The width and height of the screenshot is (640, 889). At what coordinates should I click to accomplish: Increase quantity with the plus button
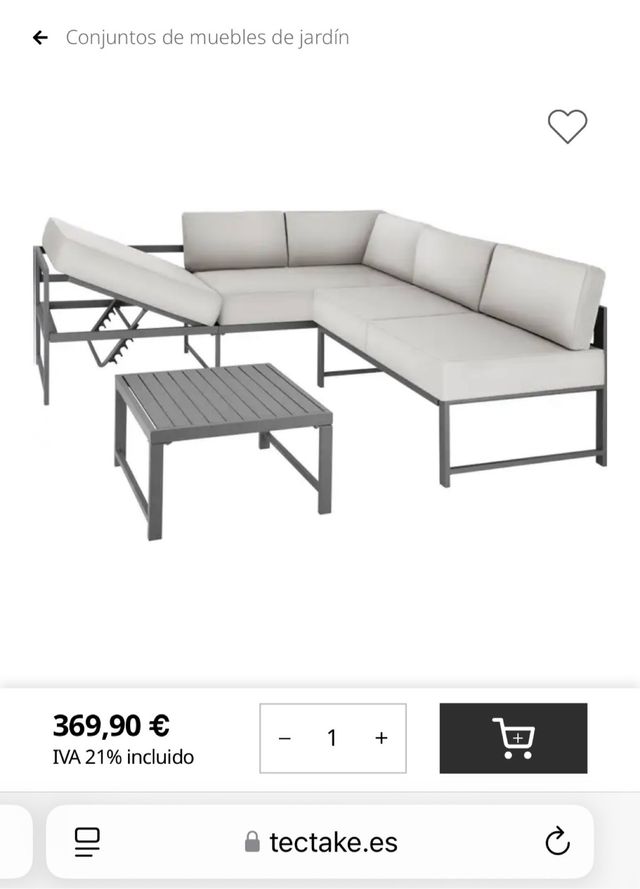click(381, 738)
